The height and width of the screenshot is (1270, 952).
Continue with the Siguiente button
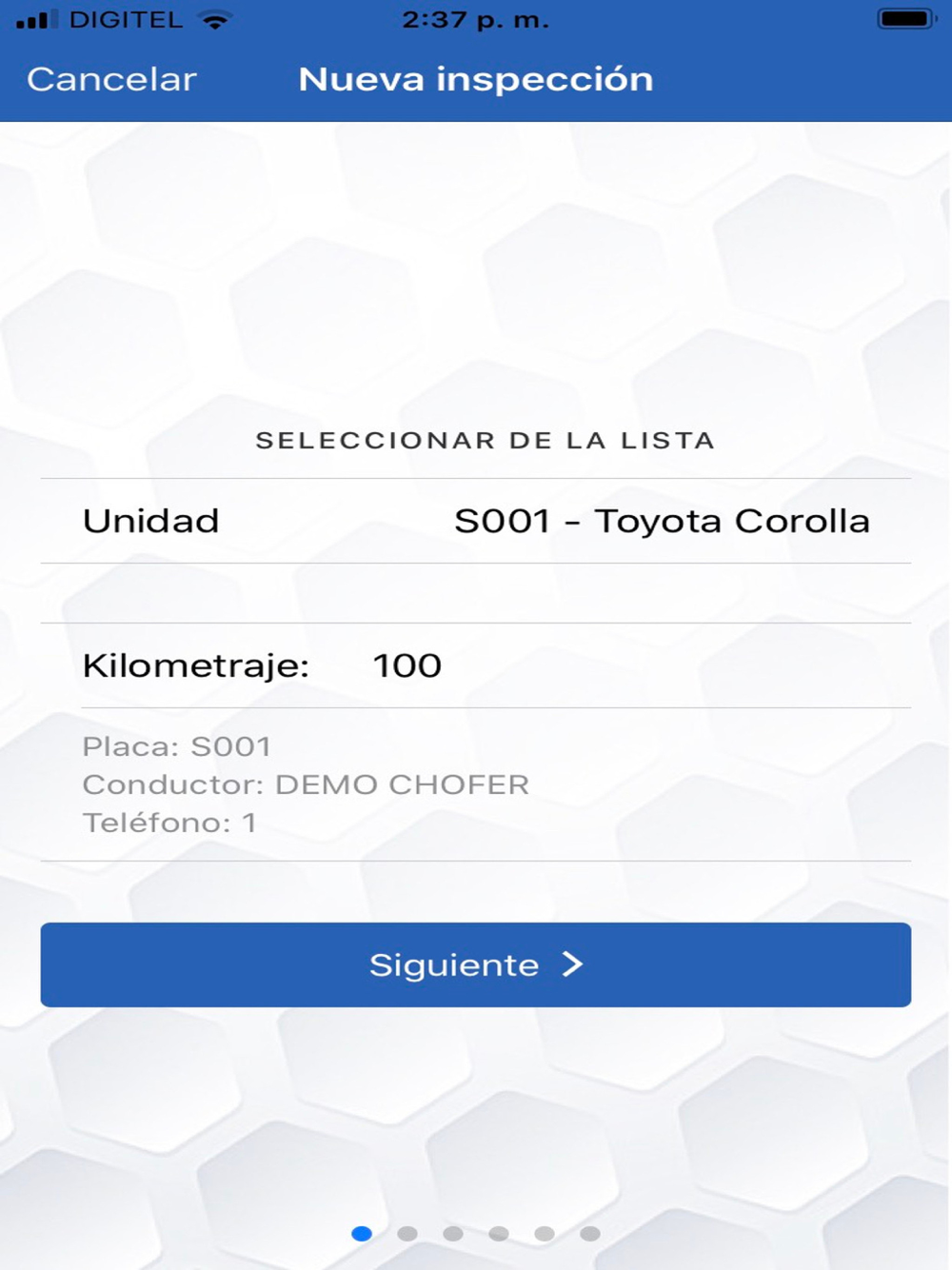(x=476, y=964)
